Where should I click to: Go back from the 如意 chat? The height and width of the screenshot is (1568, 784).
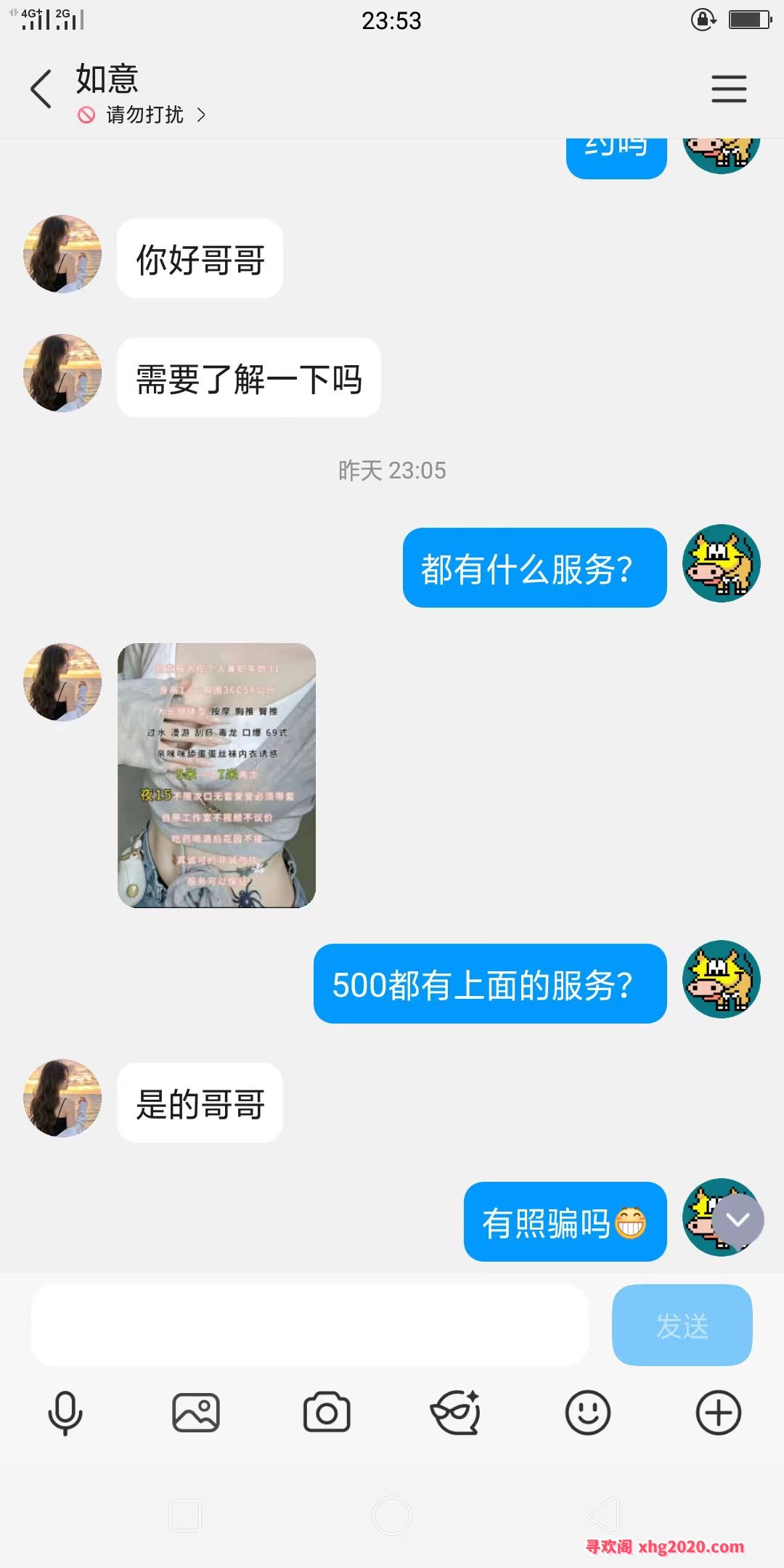pos(41,89)
